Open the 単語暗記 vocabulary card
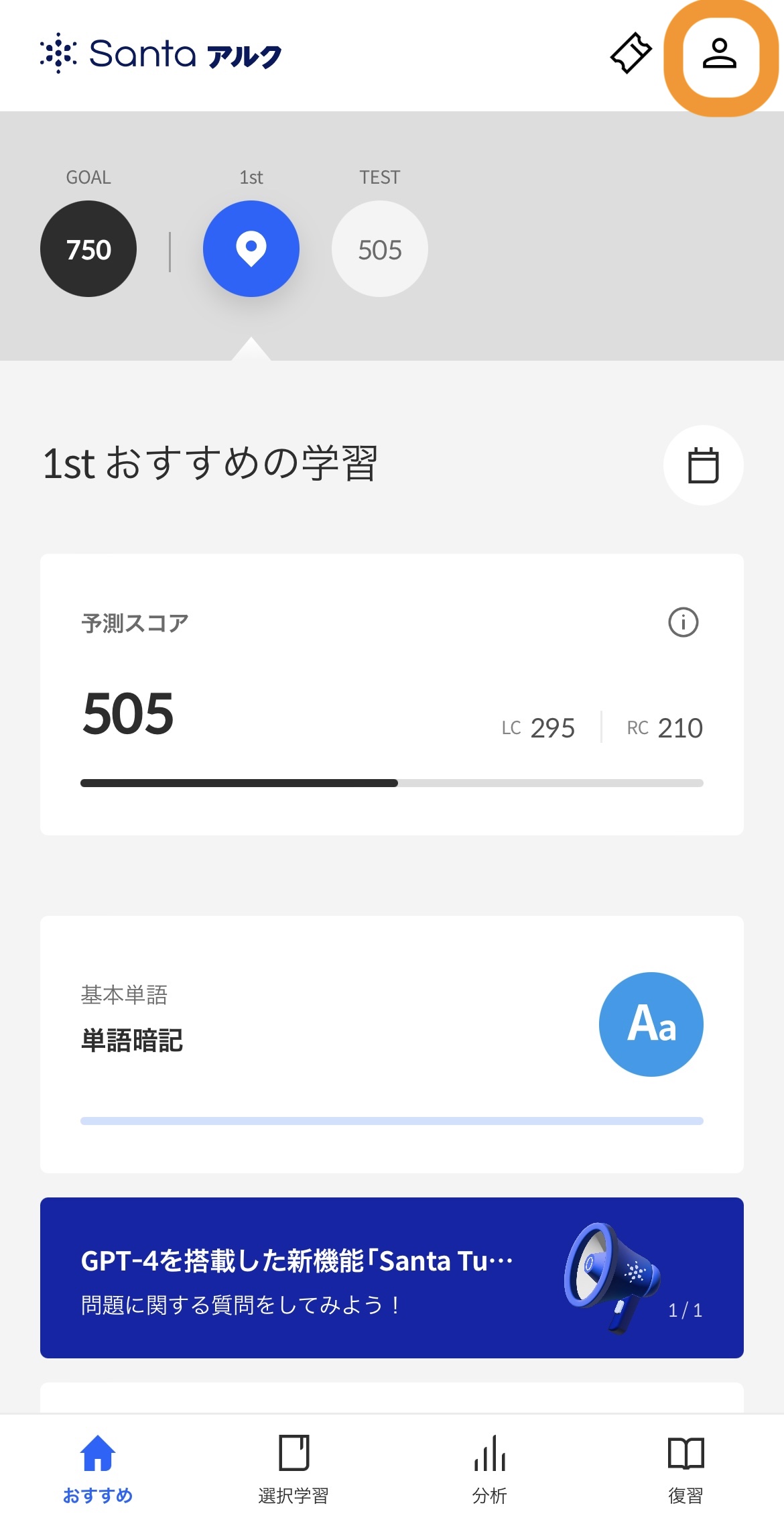Viewport: 784px width, 1532px height. (x=392, y=1044)
